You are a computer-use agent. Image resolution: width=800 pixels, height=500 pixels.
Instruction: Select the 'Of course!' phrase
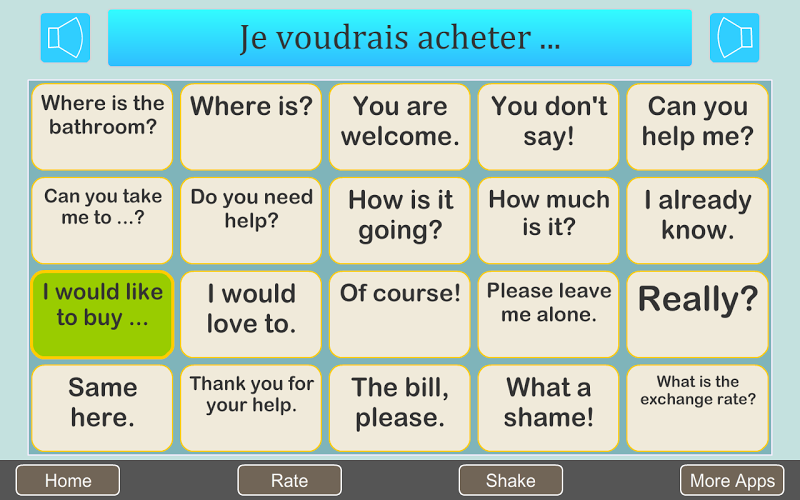400,314
